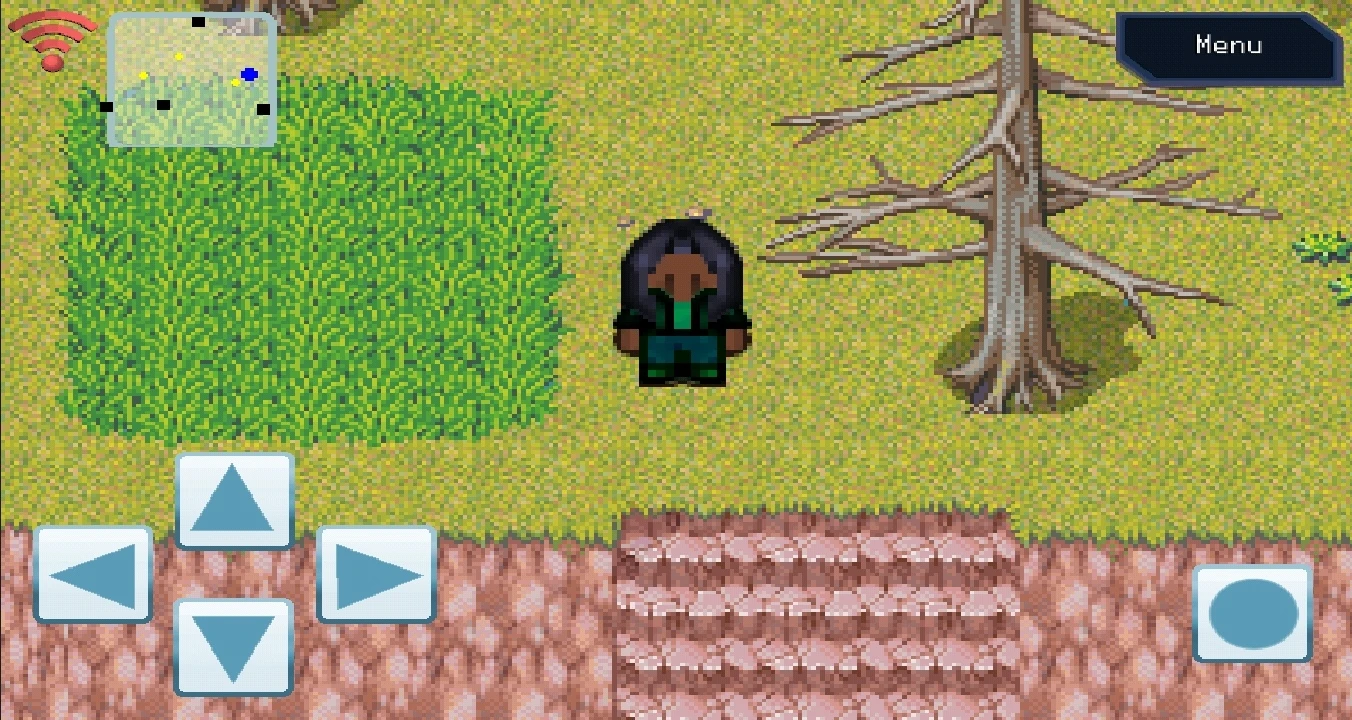The width and height of the screenshot is (1352, 720).
Task: Open the minimap
Action: coord(191,80)
